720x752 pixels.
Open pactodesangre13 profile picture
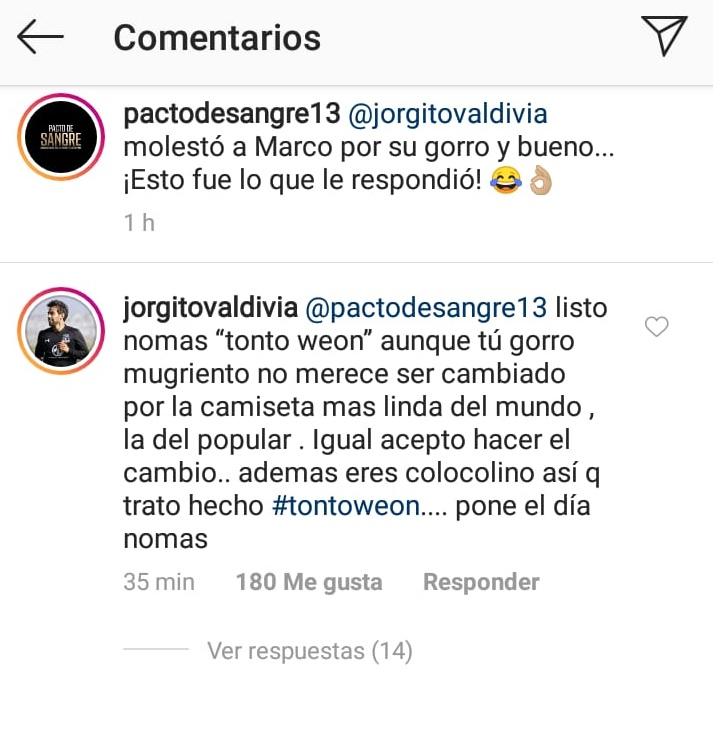(x=61, y=137)
